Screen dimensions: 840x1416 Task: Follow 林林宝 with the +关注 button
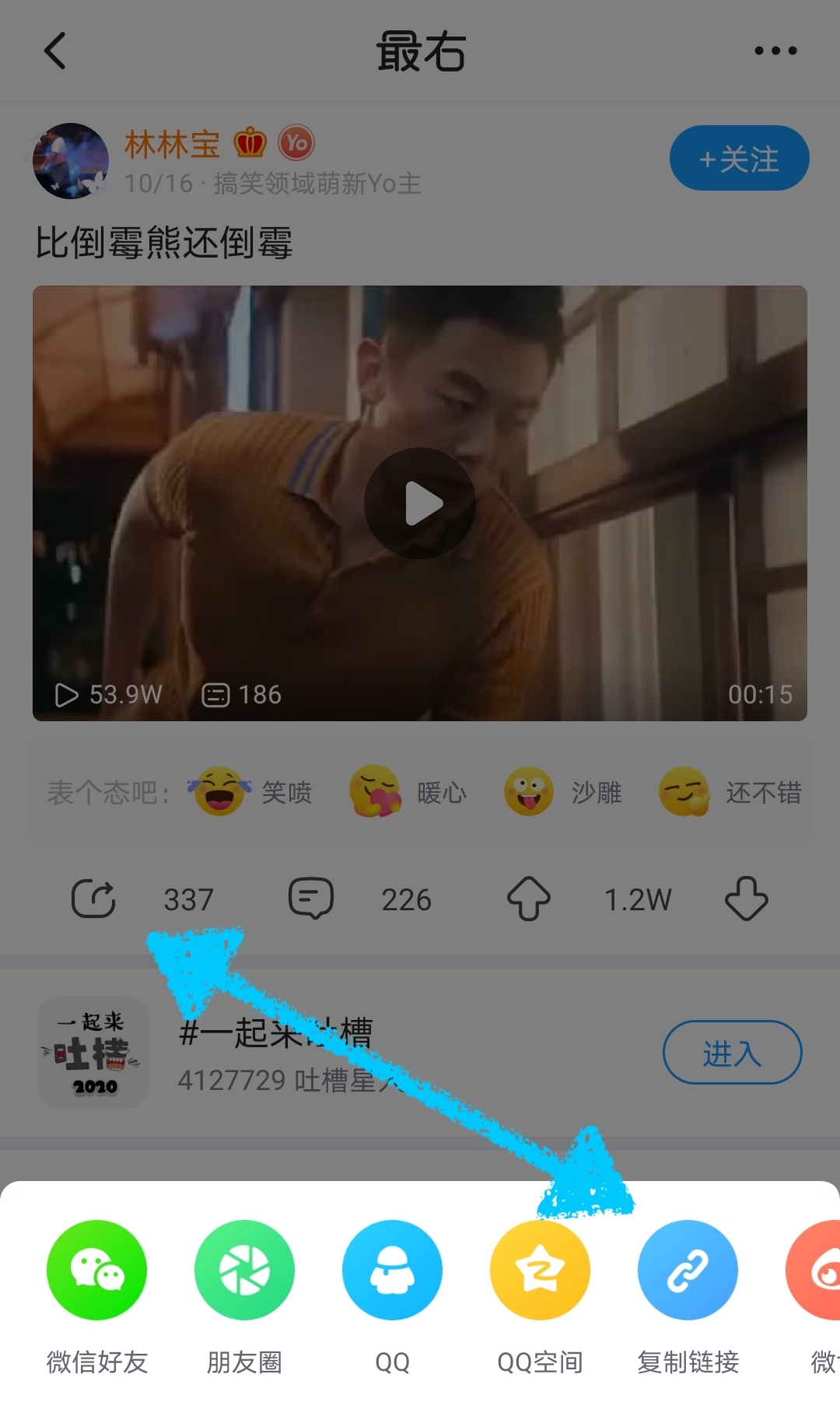pos(739,159)
